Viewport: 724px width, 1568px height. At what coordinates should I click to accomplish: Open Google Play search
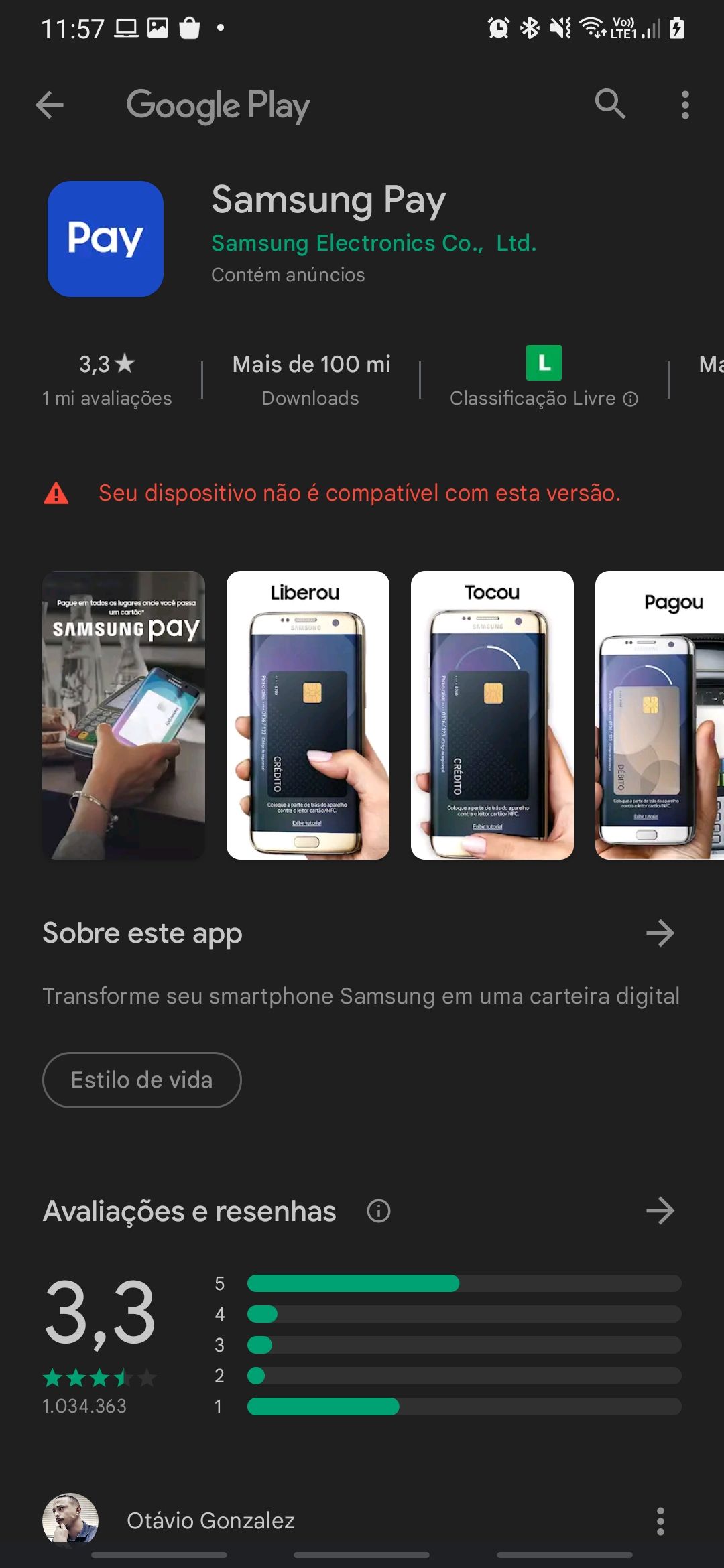pos(610,105)
